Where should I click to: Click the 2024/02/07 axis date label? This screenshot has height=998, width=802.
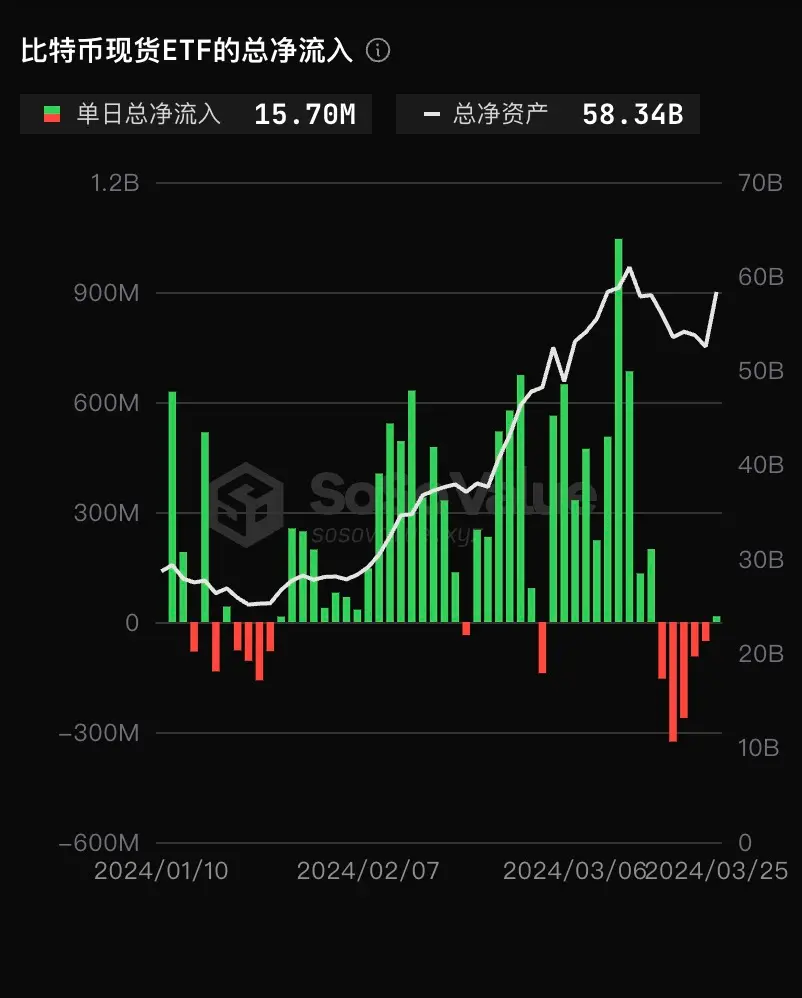tap(370, 871)
